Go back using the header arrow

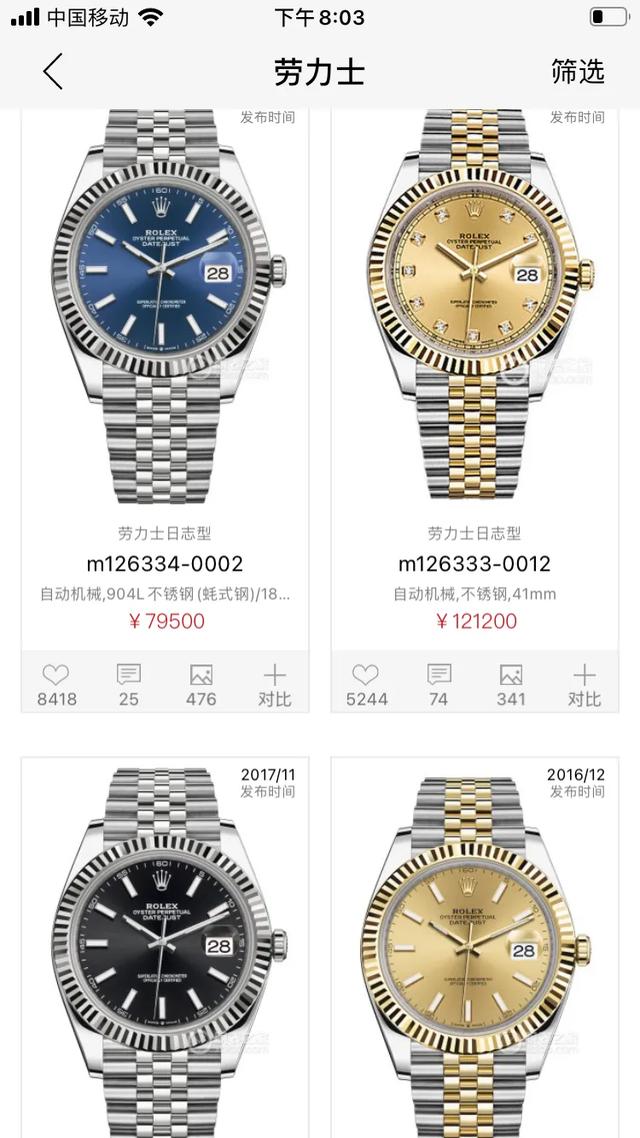(53, 72)
